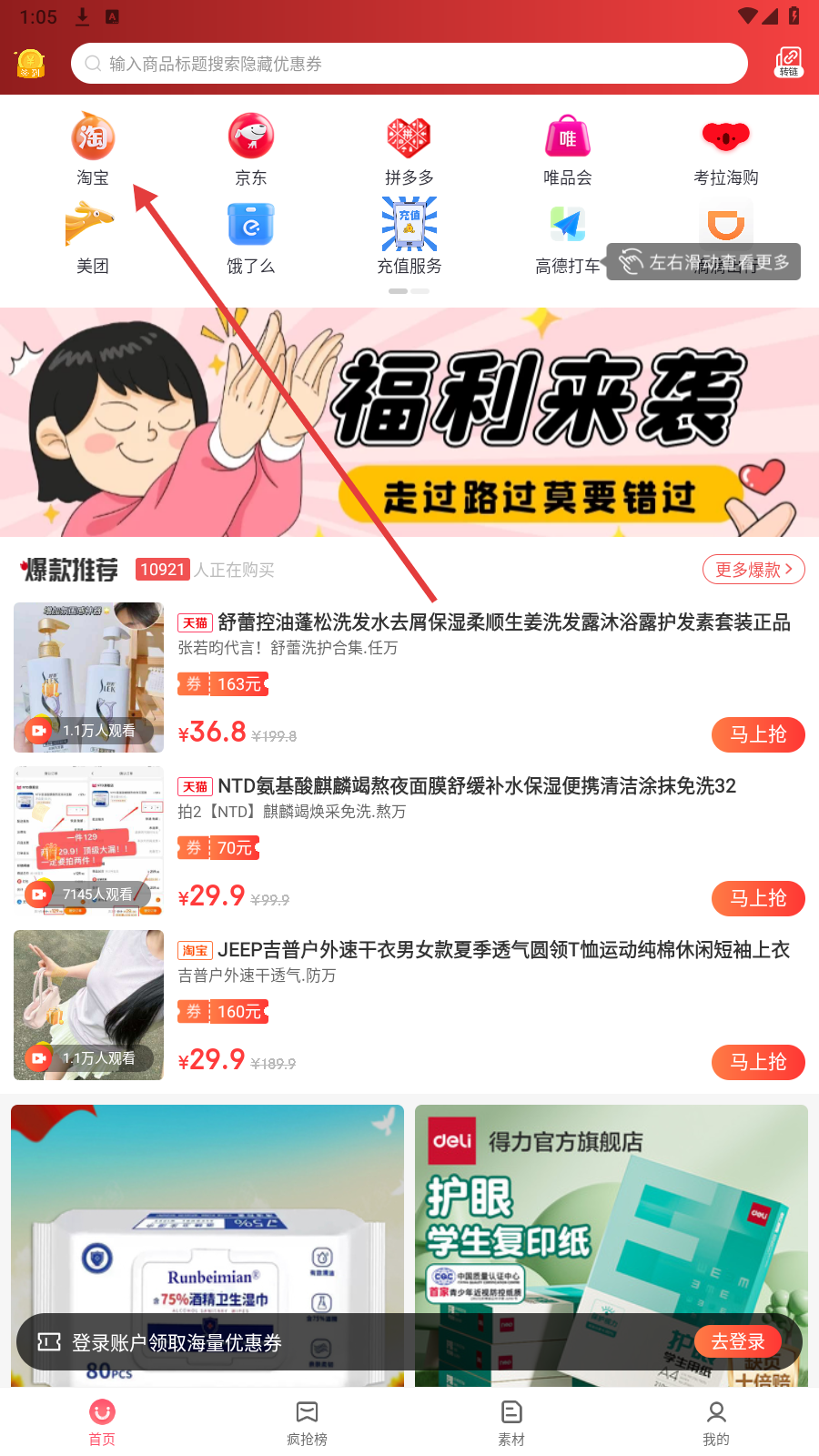Open 充值服务 recharge services

[409, 237]
